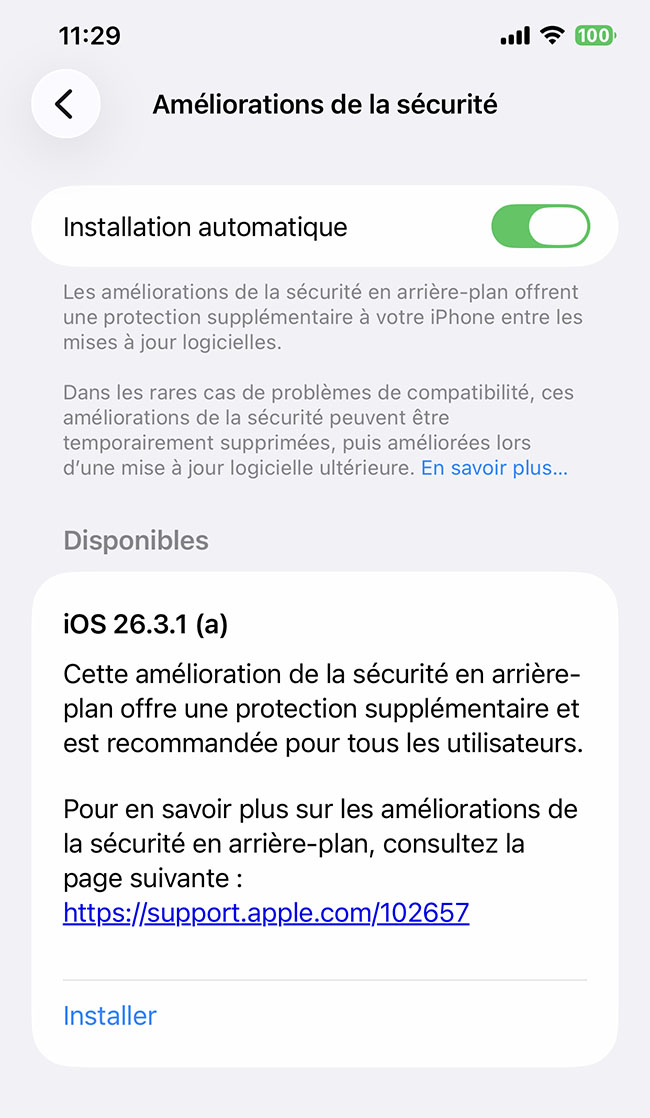Open the support.apple.com/102657 link
This screenshot has width=650, height=1118.
[266, 912]
